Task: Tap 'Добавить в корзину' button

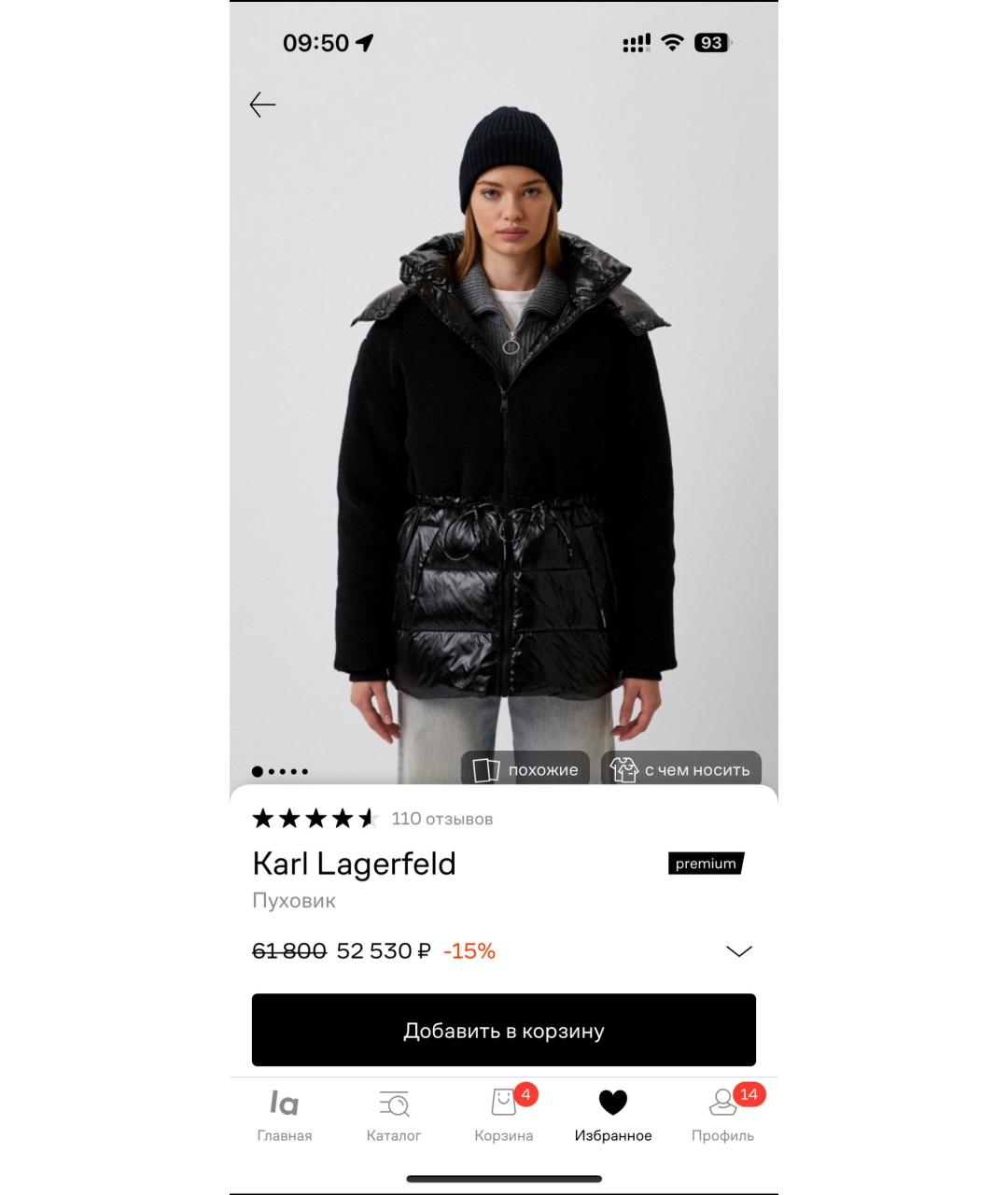Action: [504, 1031]
